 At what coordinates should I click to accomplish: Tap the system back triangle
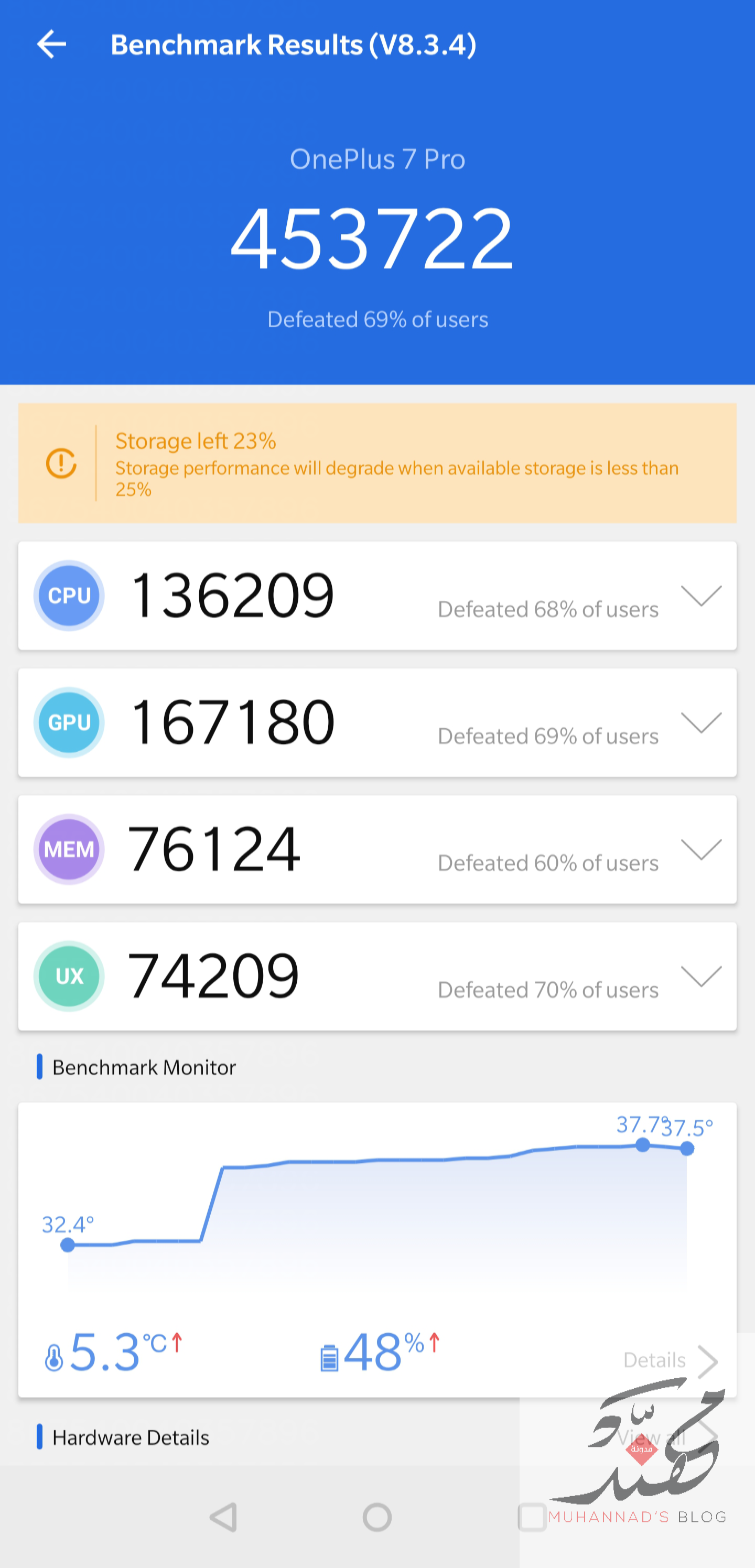click(x=223, y=1518)
